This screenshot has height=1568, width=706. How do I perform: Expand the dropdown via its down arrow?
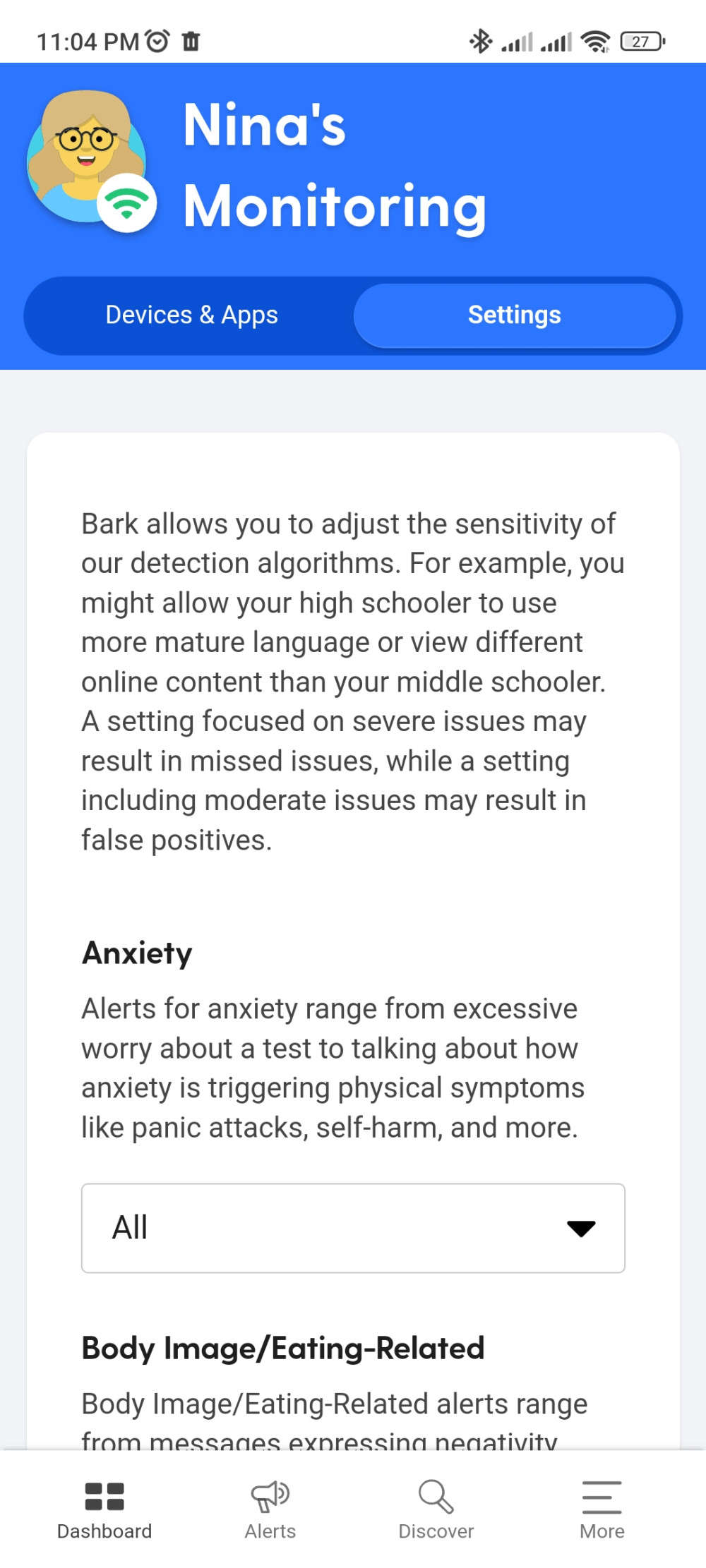click(581, 1228)
